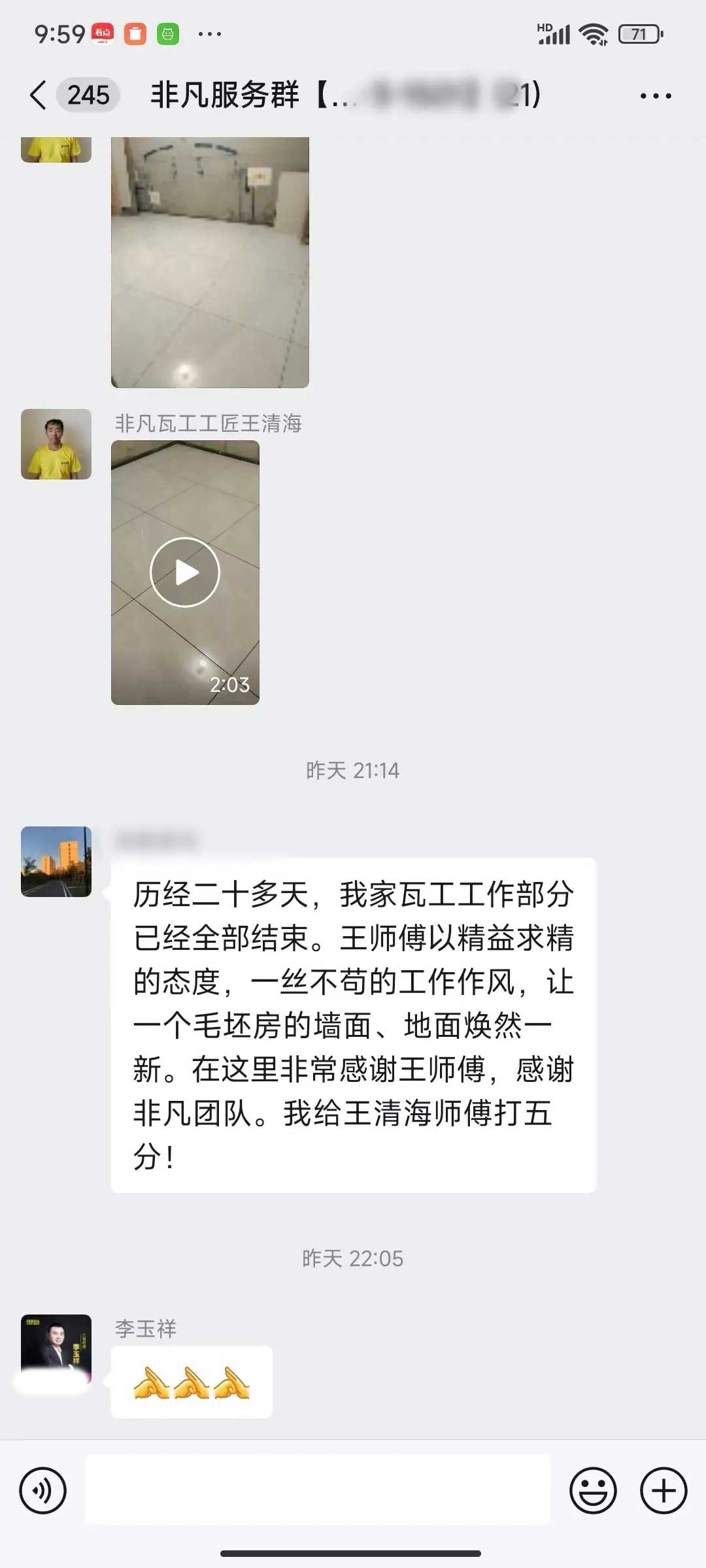Screen dimensions: 706x1568
Task: Switch to voice message input
Action: 43,1490
